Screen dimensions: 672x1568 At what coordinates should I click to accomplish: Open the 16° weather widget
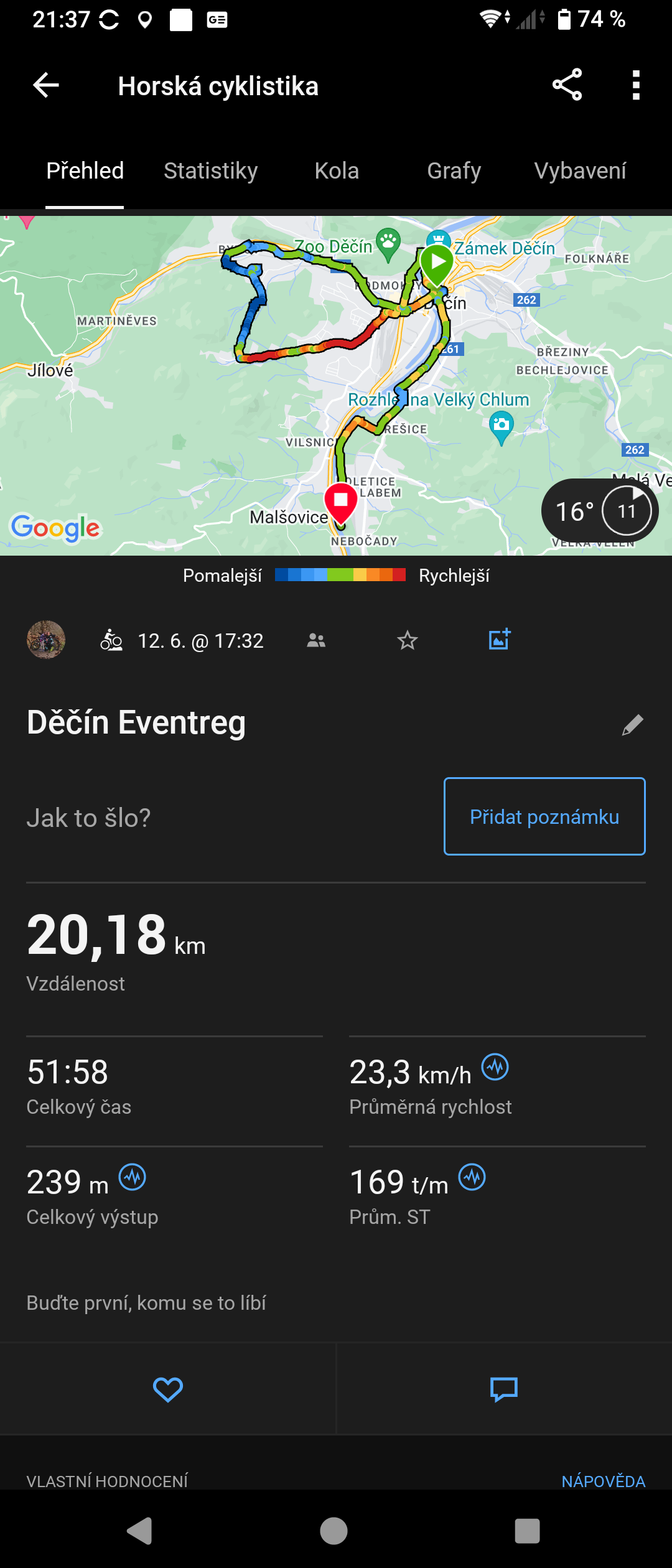click(x=599, y=511)
